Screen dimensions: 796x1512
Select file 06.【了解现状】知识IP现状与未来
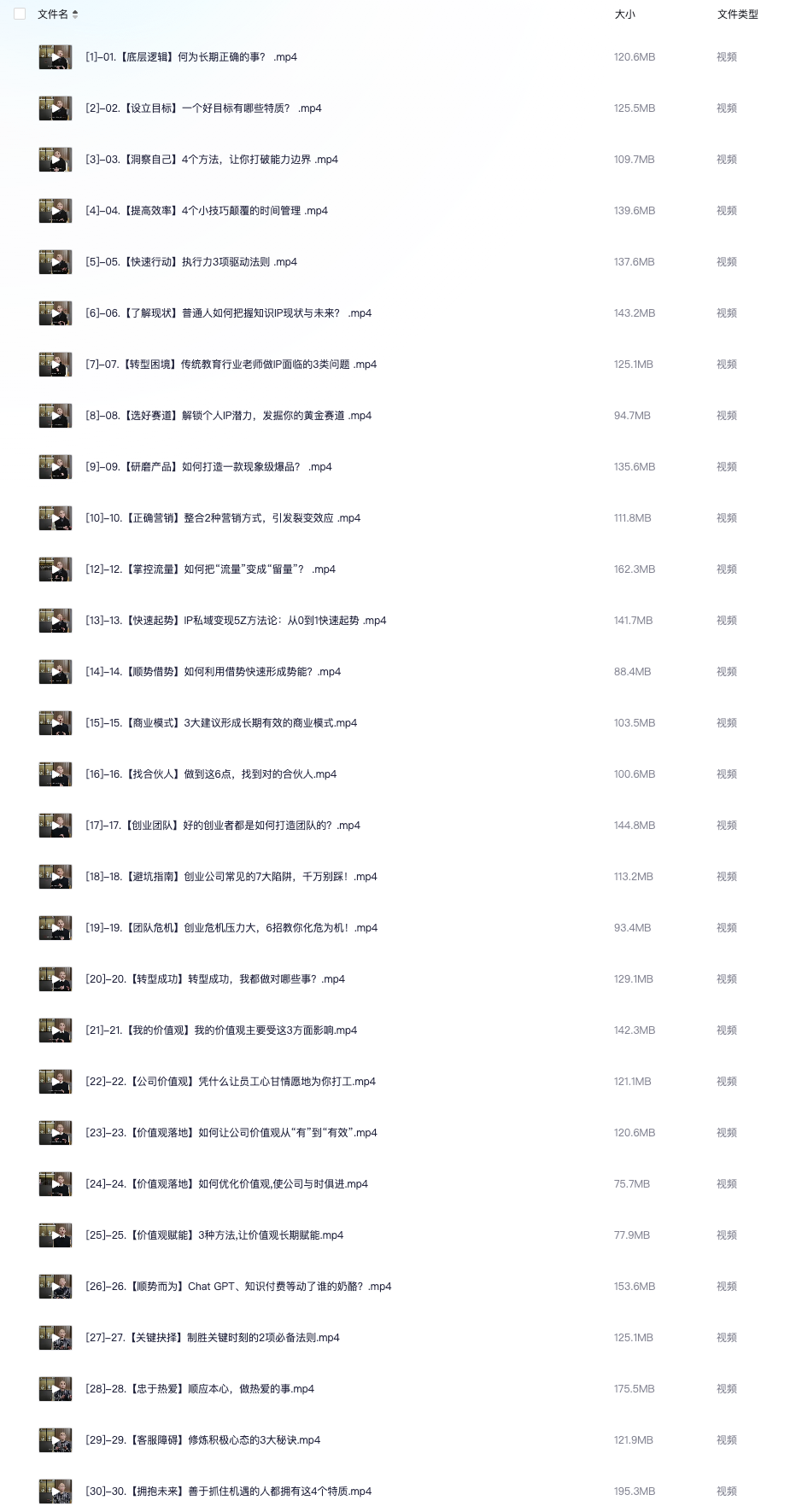click(x=228, y=313)
